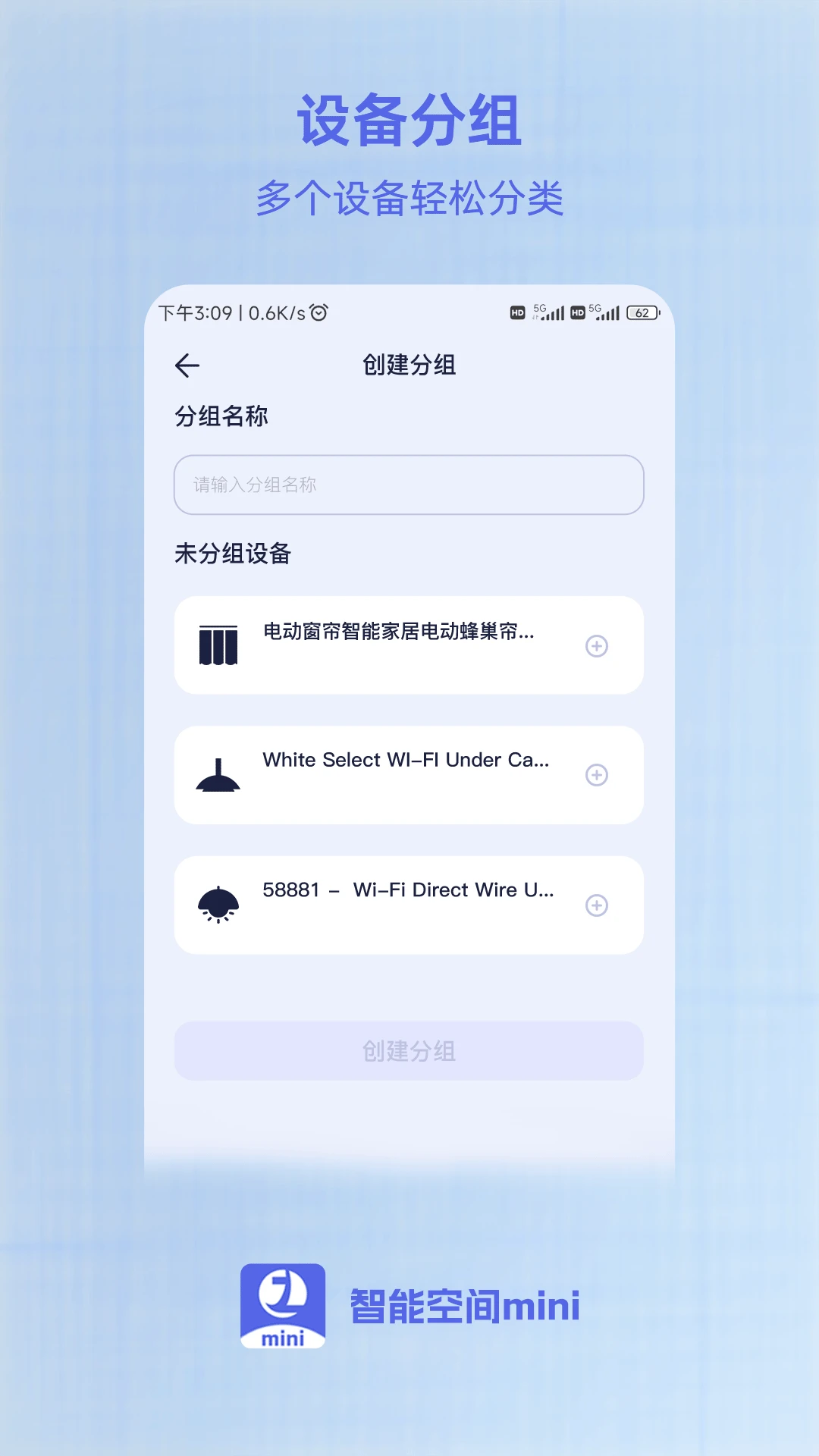Click the 请输入分组名称 input field

(x=408, y=485)
